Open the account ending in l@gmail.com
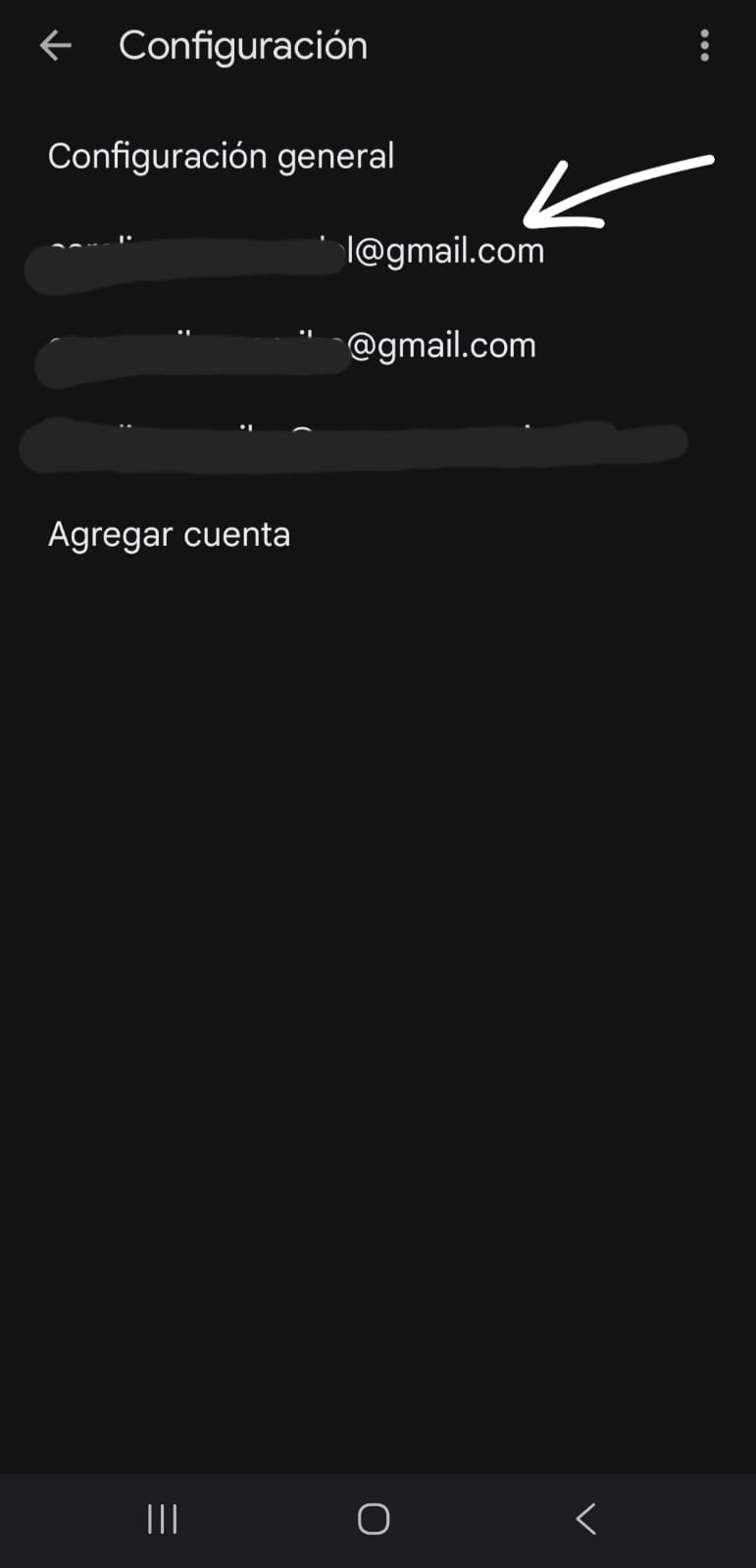 [294, 252]
